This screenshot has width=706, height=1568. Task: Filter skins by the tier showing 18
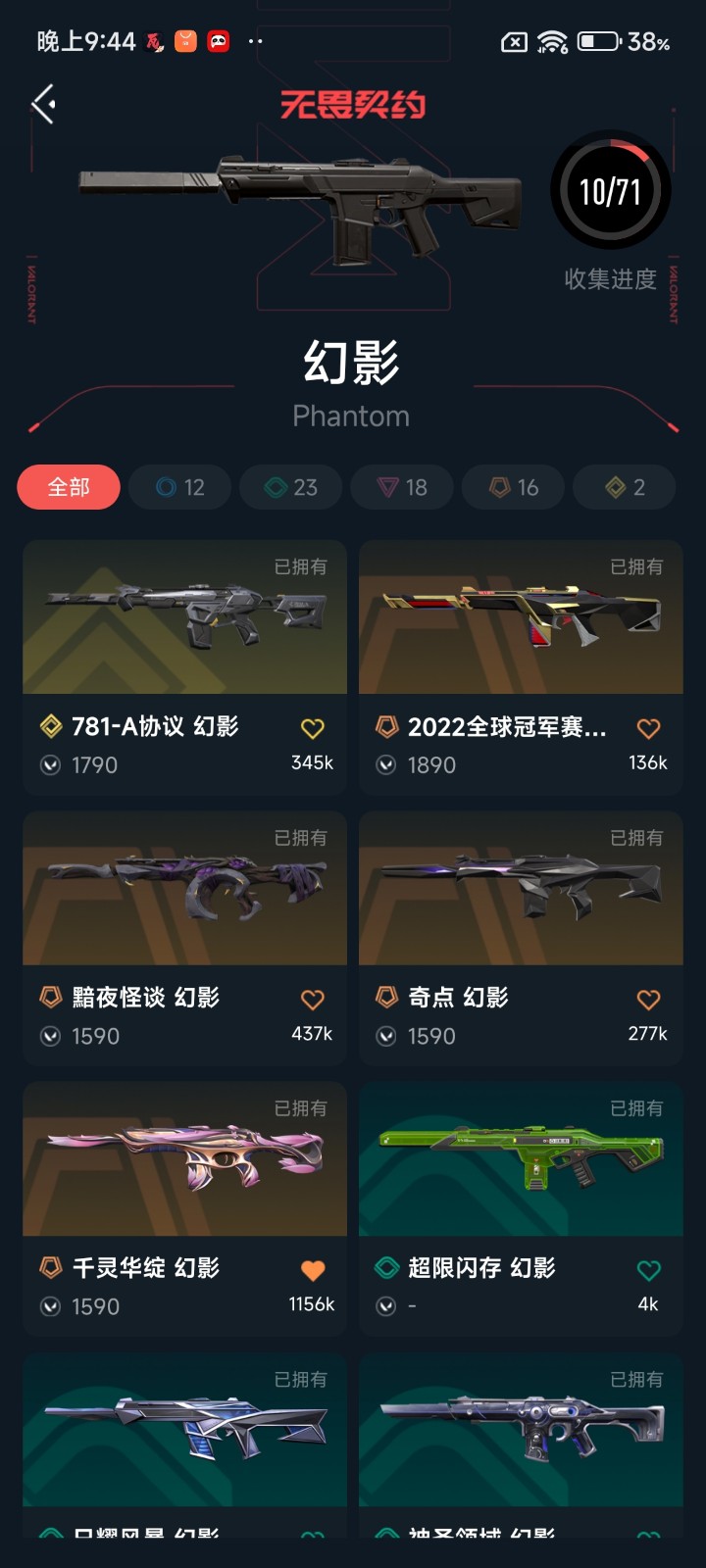click(402, 487)
